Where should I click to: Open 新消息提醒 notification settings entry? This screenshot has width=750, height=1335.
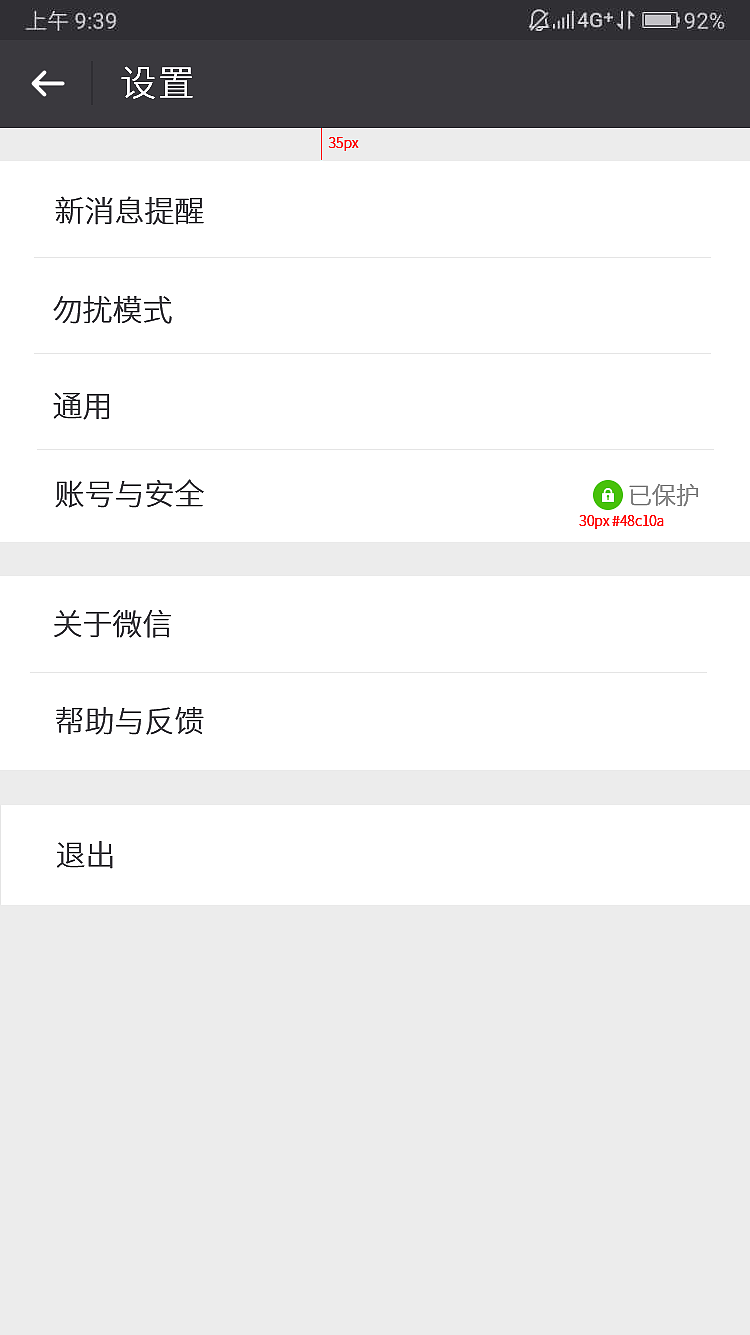128,212
